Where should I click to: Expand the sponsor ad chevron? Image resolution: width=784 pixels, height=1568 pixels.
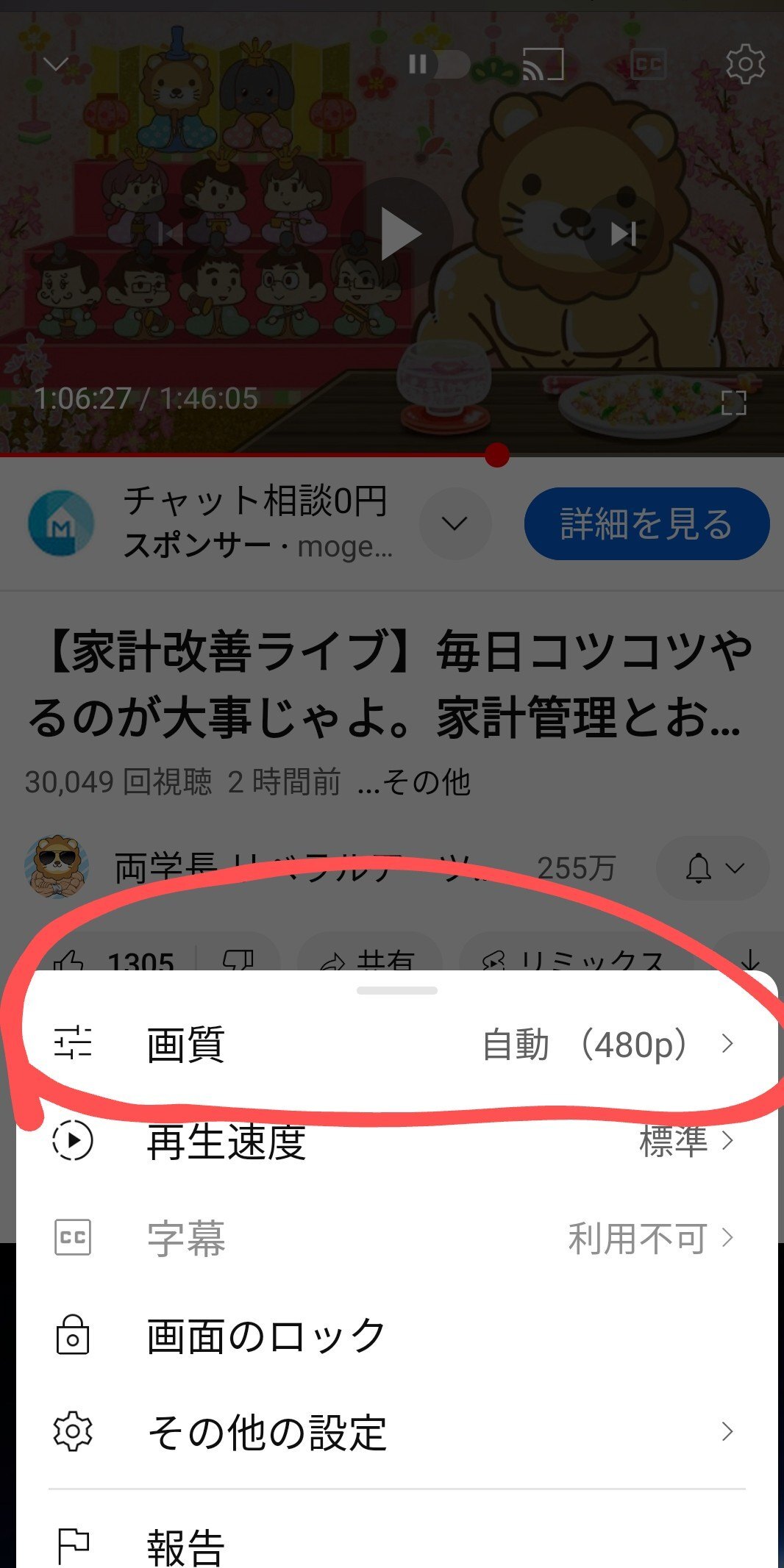455,523
